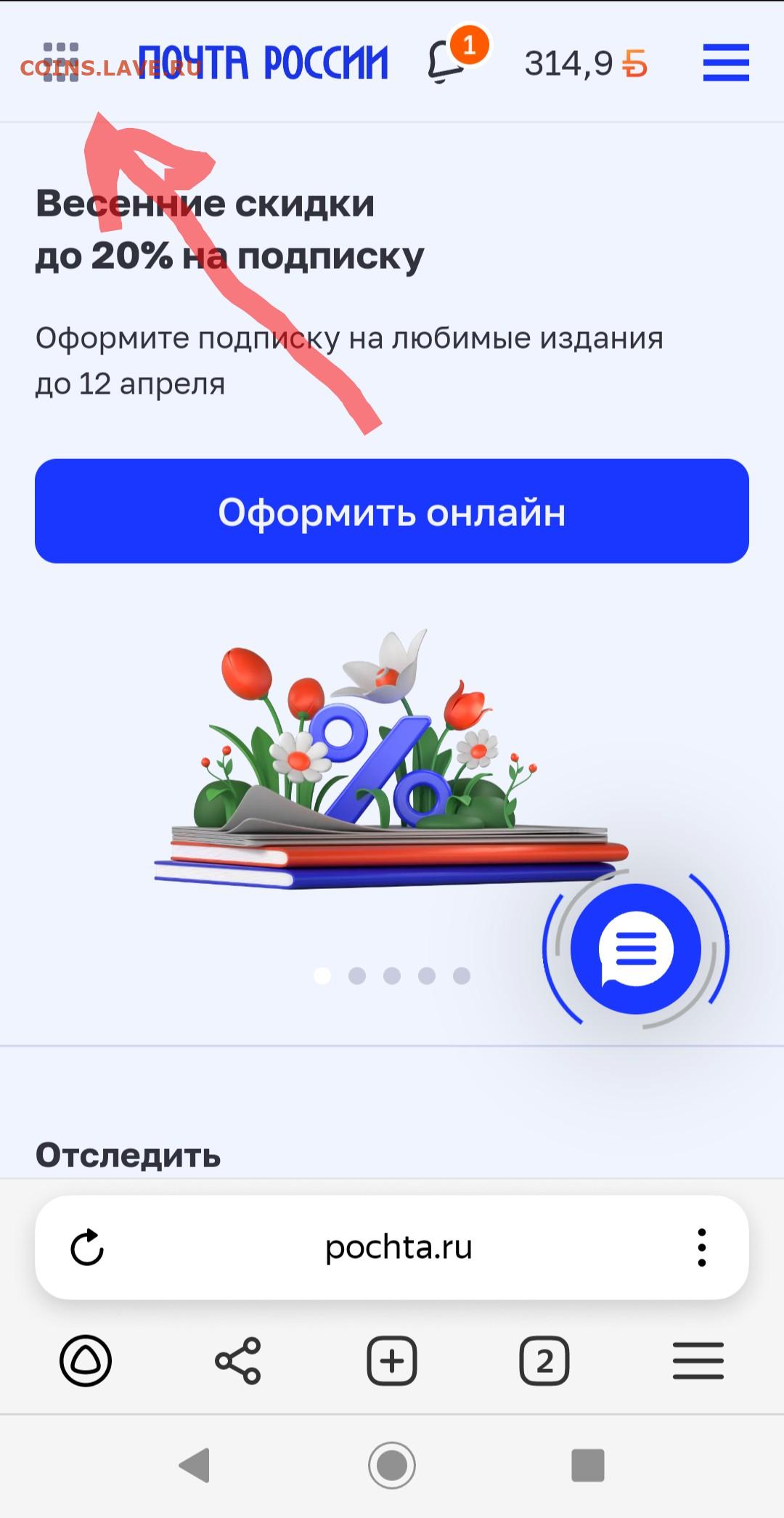784x1518 pixels.
Task: Share this page
Action: click(238, 1360)
